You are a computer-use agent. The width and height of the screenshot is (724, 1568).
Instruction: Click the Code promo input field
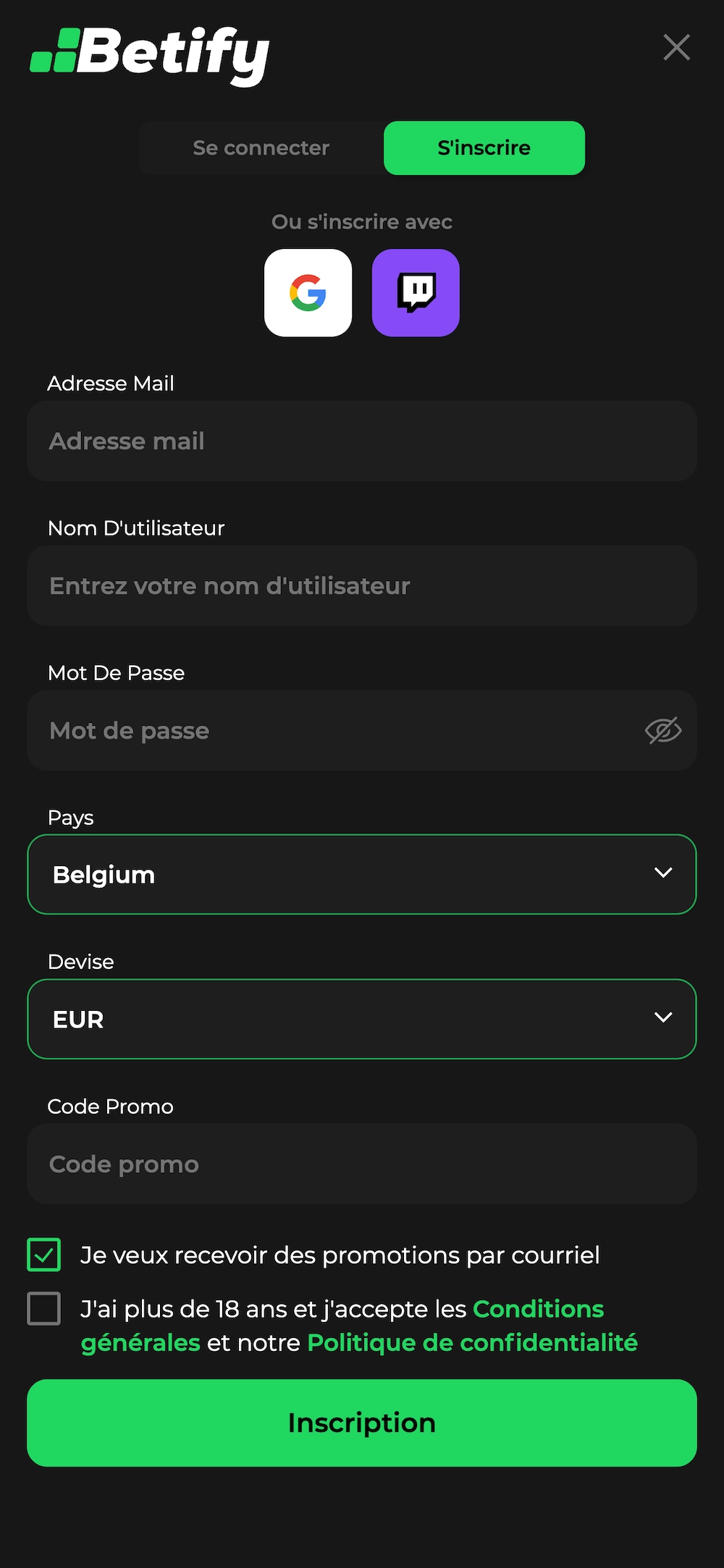[361, 1164]
